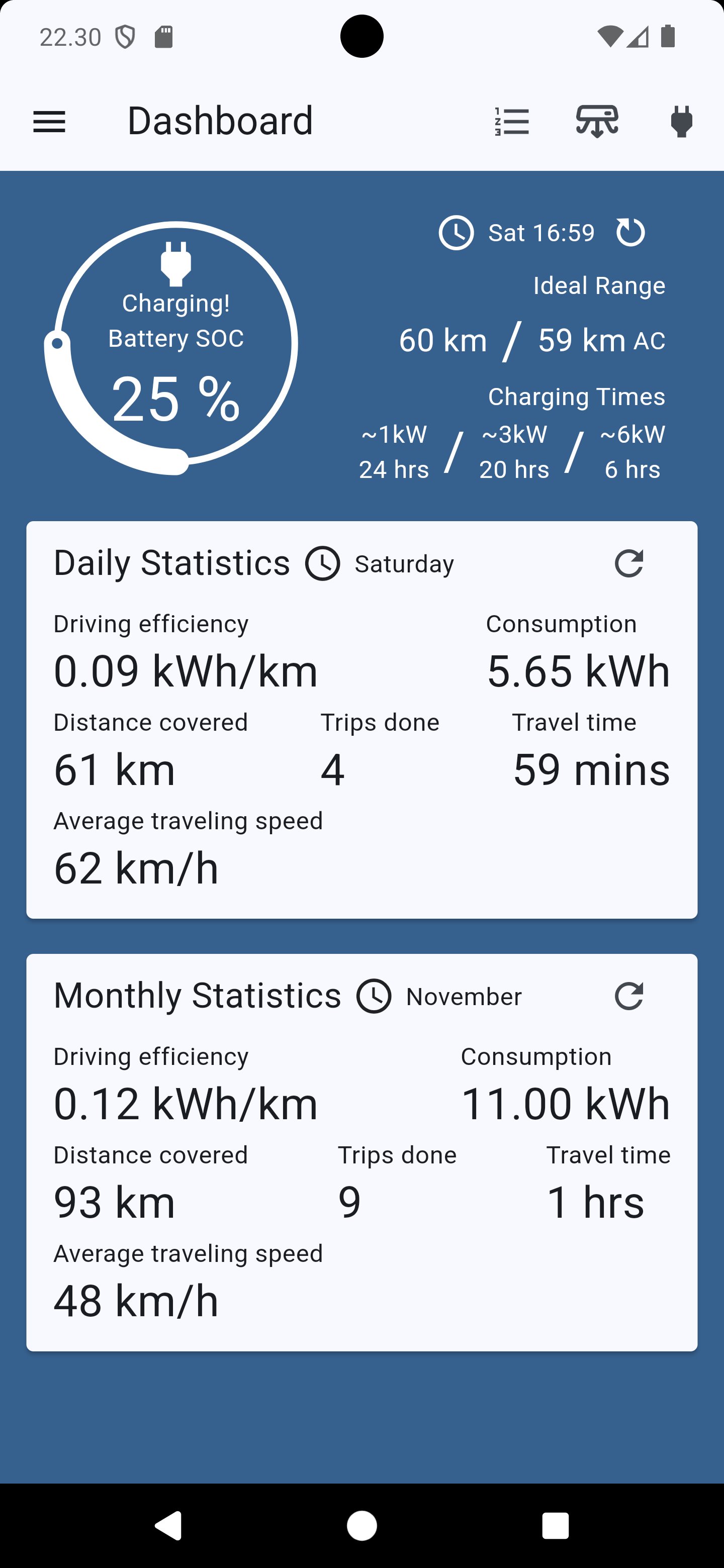The height and width of the screenshot is (1568, 724).
Task: Go to the home screen
Action: [361, 1525]
